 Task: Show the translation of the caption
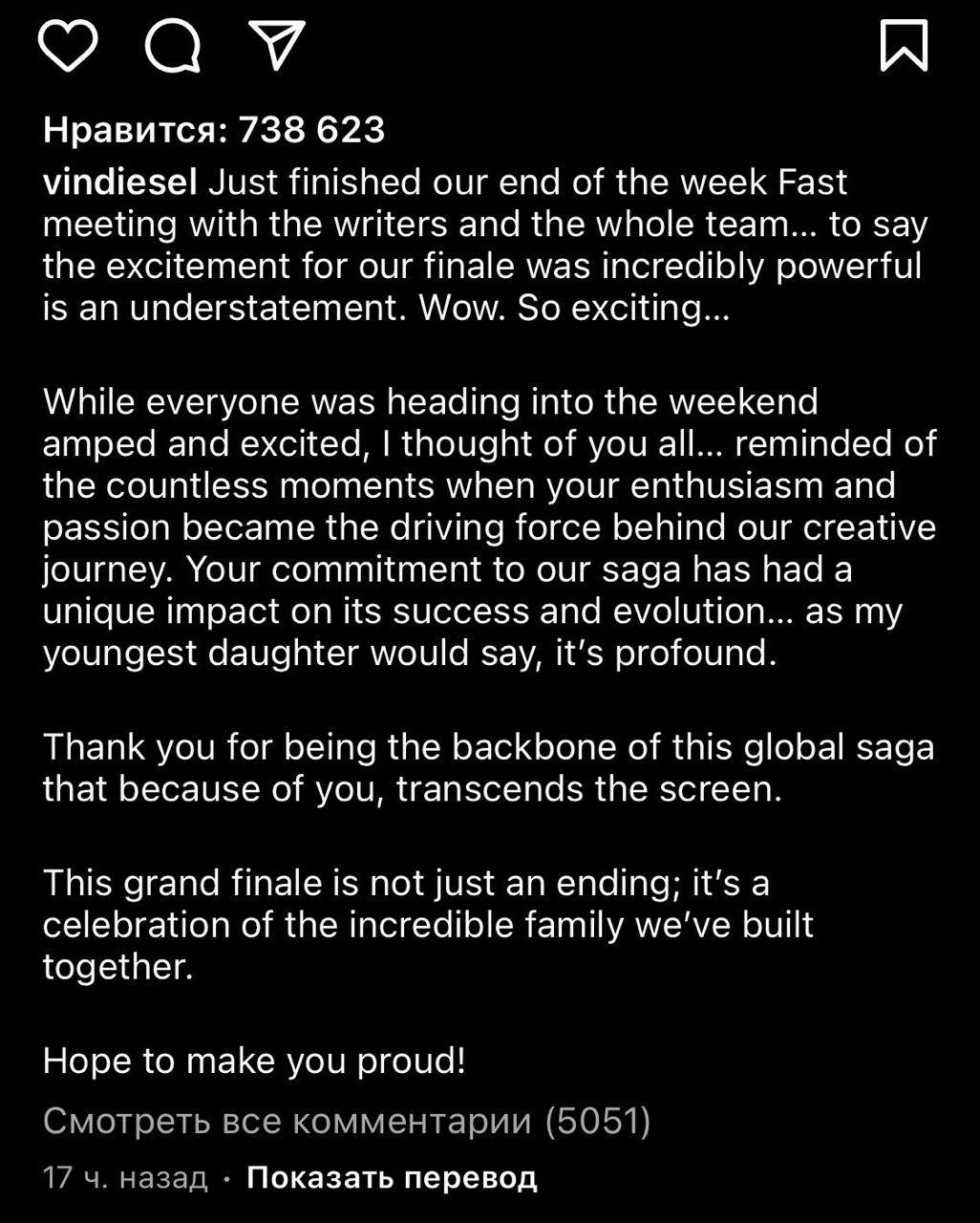click(x=392, y=1177)
